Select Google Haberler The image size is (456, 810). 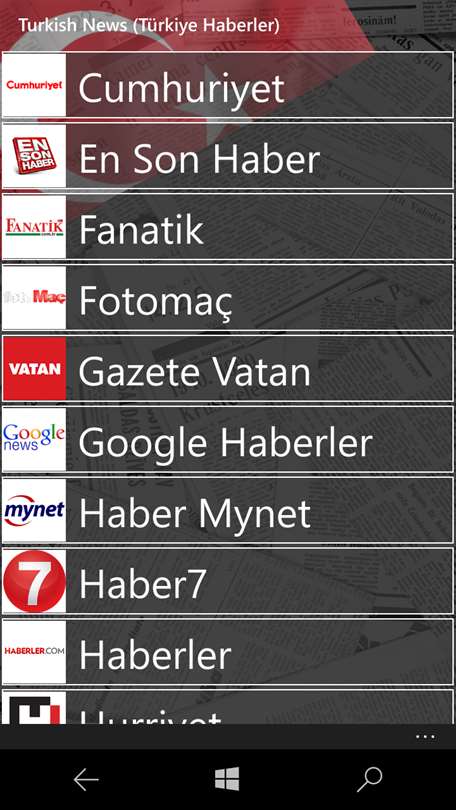(228, 439)
